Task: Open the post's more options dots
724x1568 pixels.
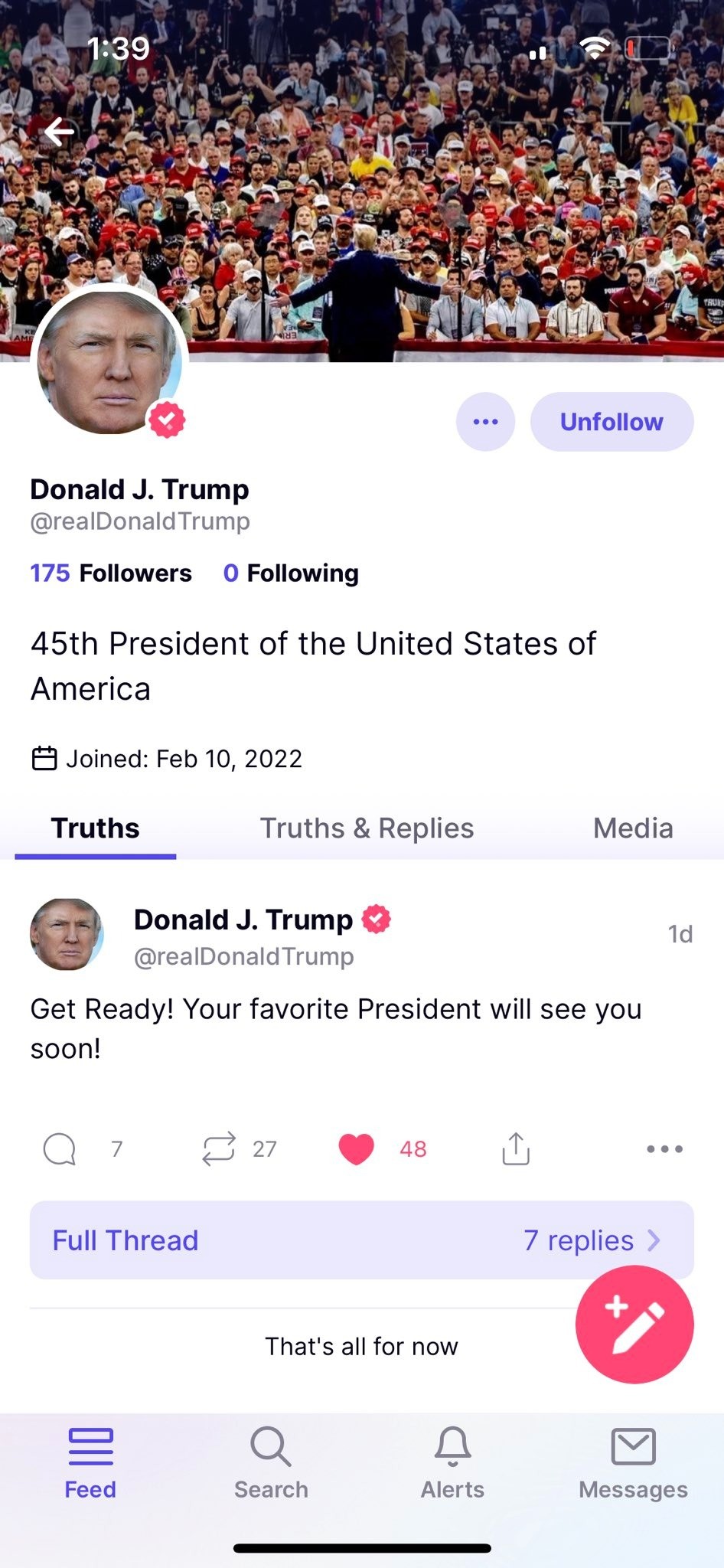Action: click(x=664, y=1148)
